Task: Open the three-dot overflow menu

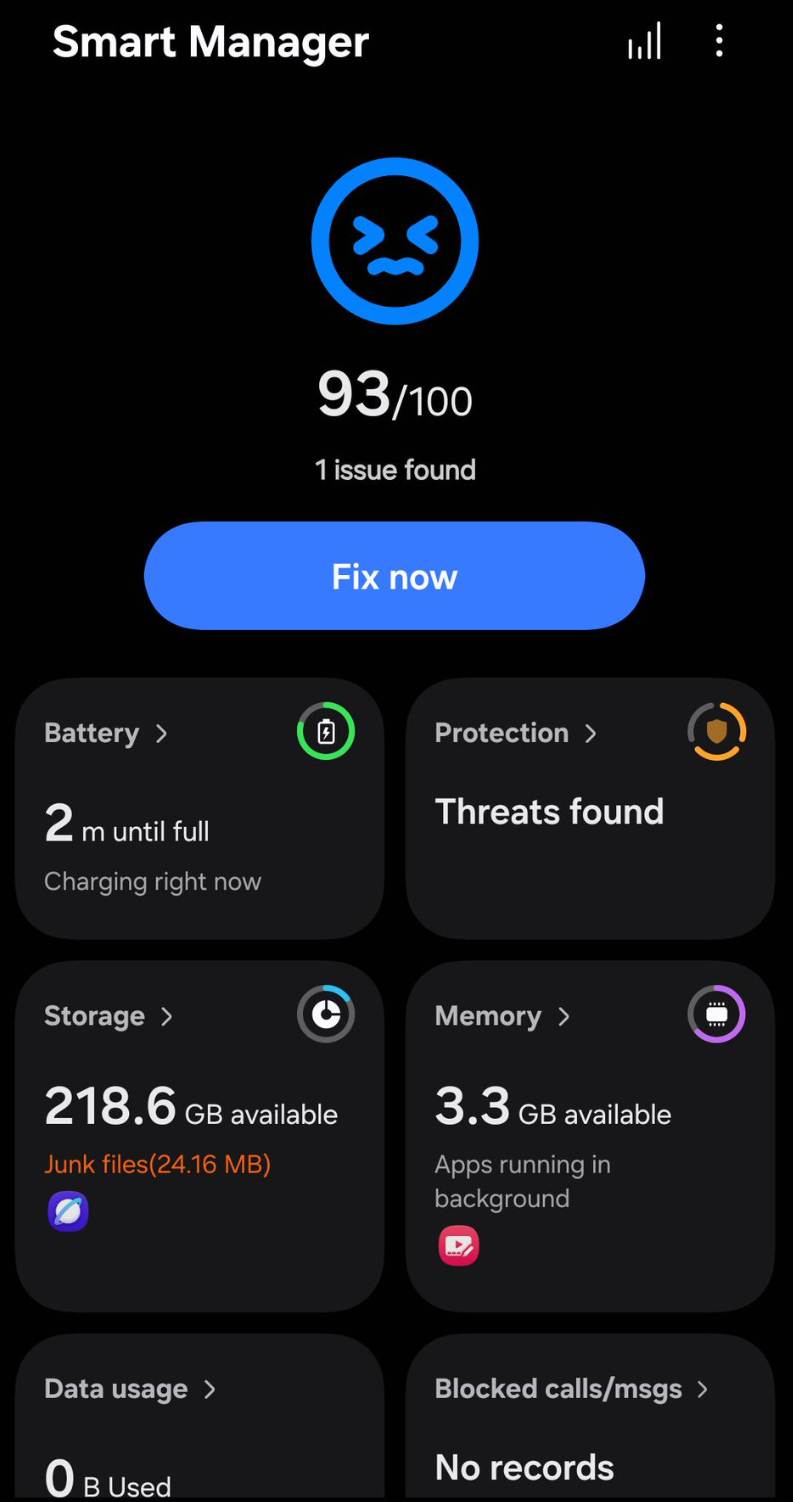Action: (719, 42)
